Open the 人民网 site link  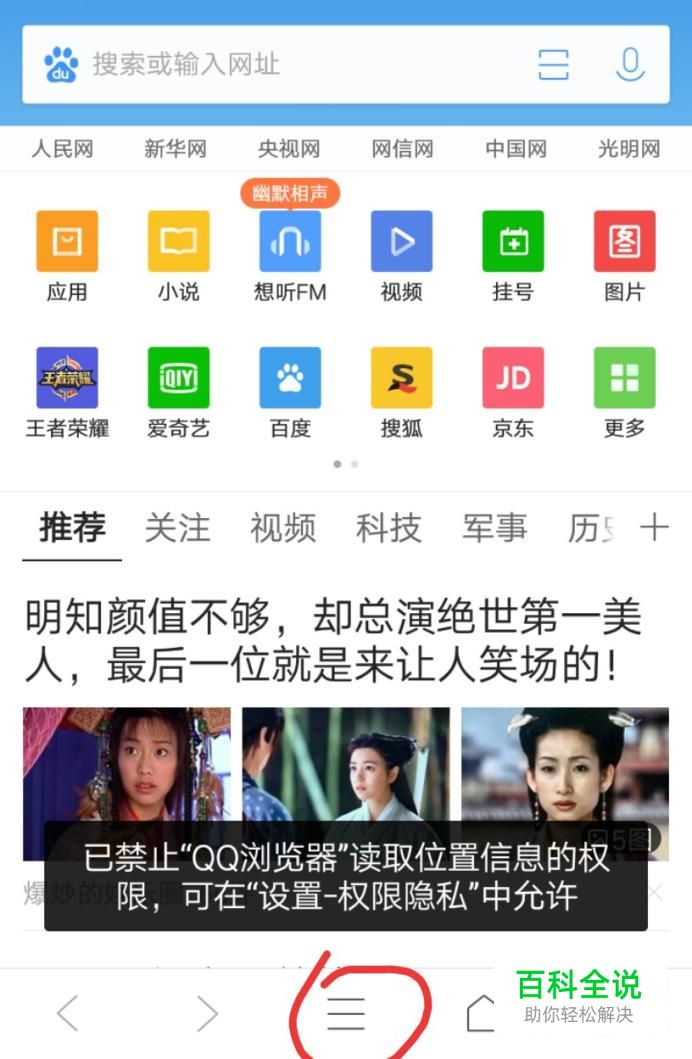point(62,150)
